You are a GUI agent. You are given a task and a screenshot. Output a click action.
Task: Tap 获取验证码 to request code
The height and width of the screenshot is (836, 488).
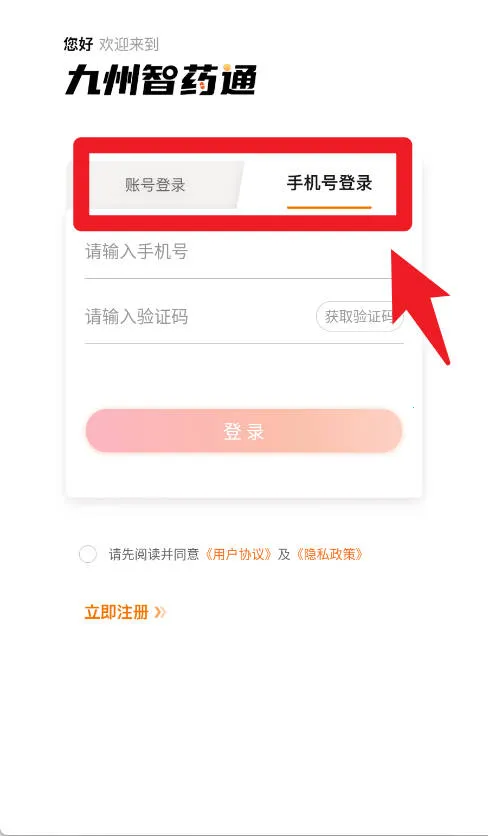(x=359, y=317)
